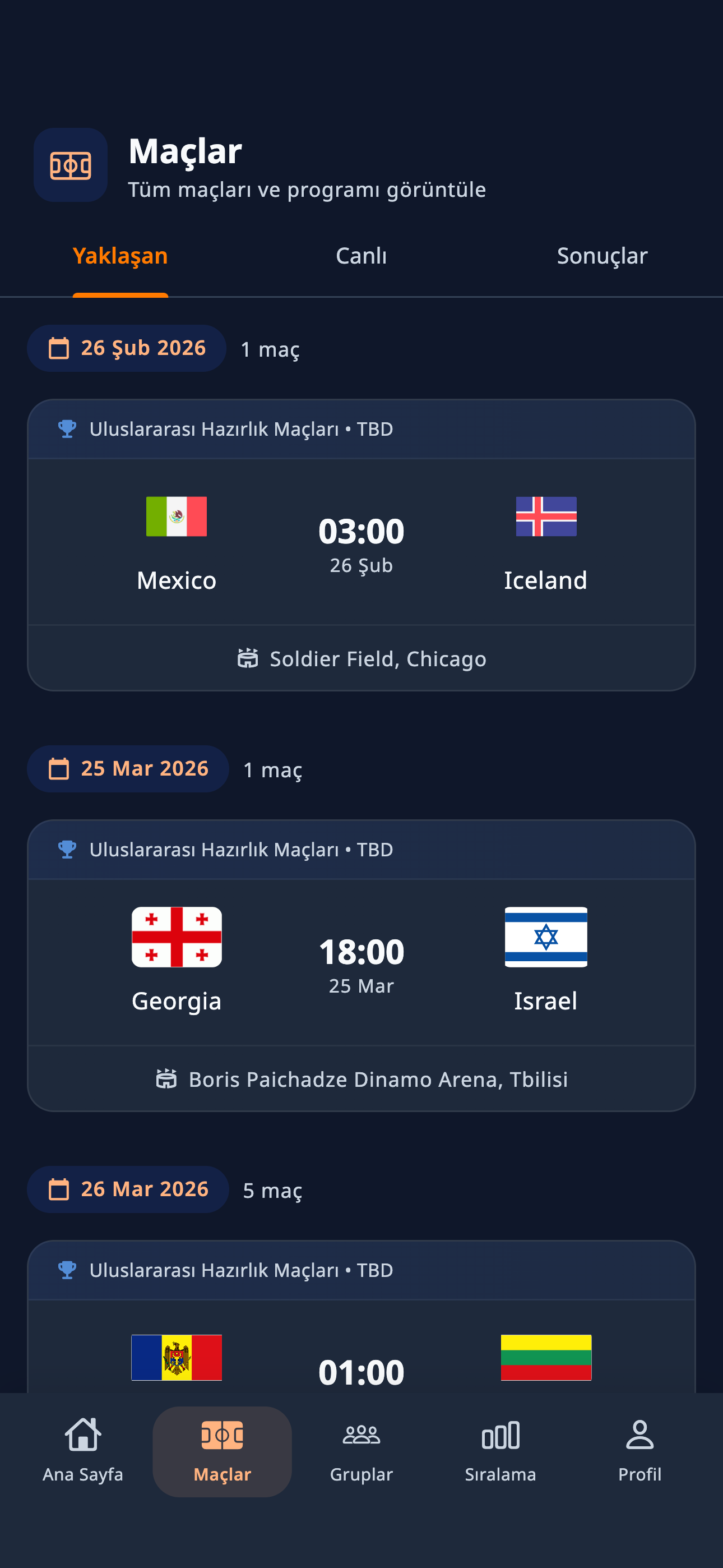Switch to the Canlı tab
The width and height of the screenshot is (723, 1568).
(x=361, y=256)
